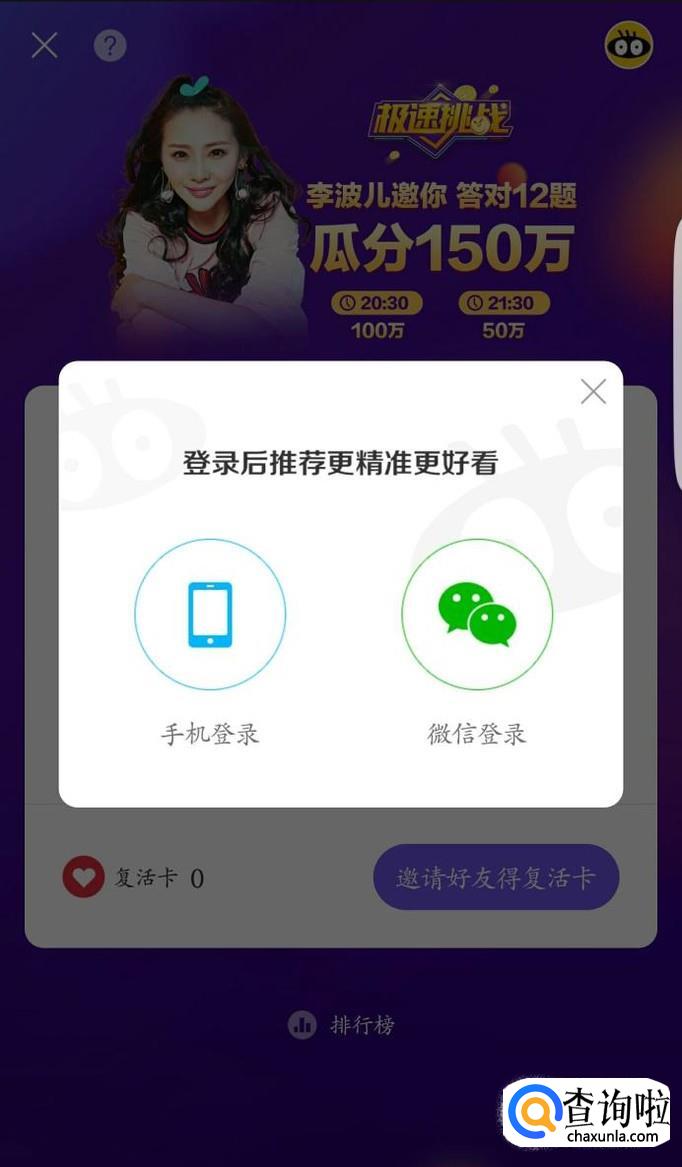The image size is (682, 1167).
Task: Choose 微信登录 WeChat login
Action: (477, 615)
